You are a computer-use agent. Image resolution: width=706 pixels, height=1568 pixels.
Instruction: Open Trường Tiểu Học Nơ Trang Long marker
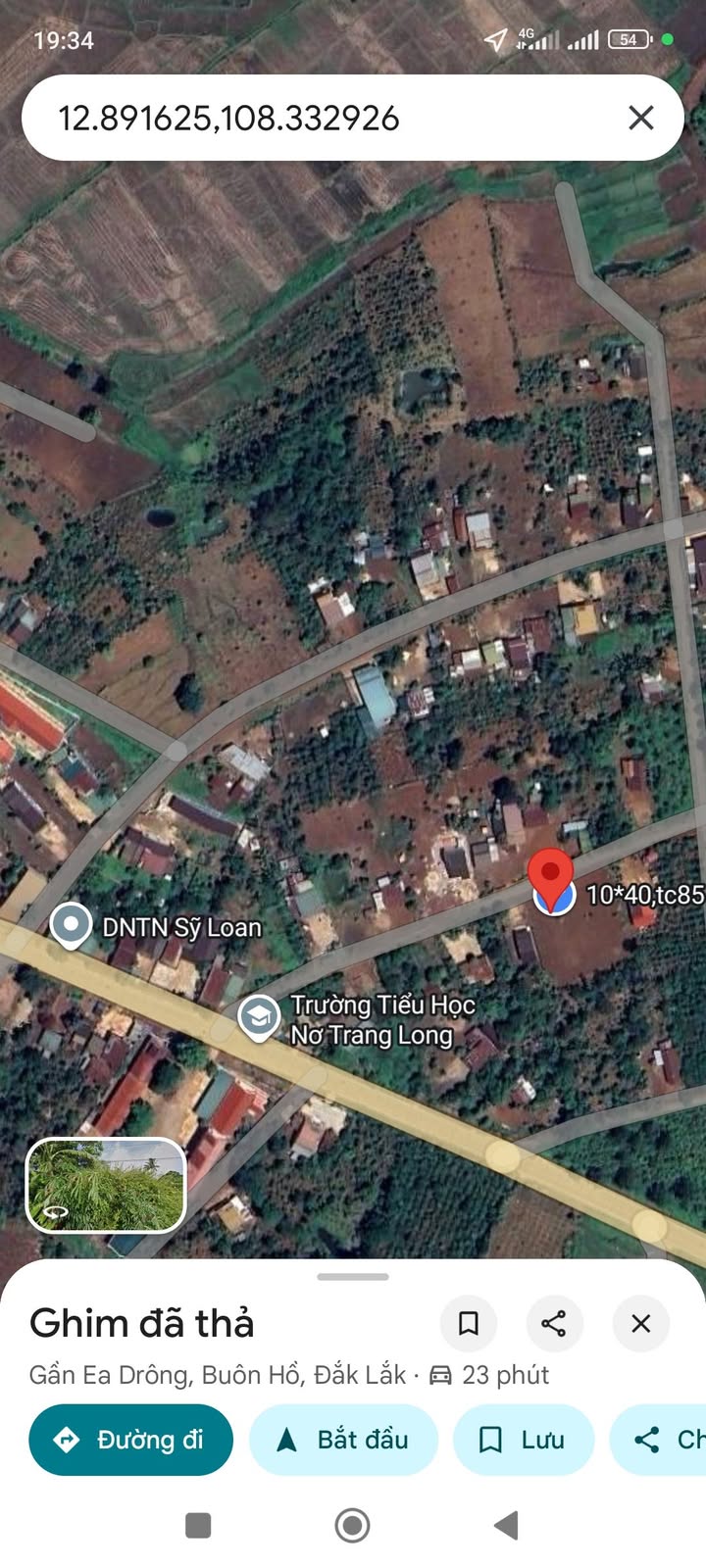tap(259, 1018)
